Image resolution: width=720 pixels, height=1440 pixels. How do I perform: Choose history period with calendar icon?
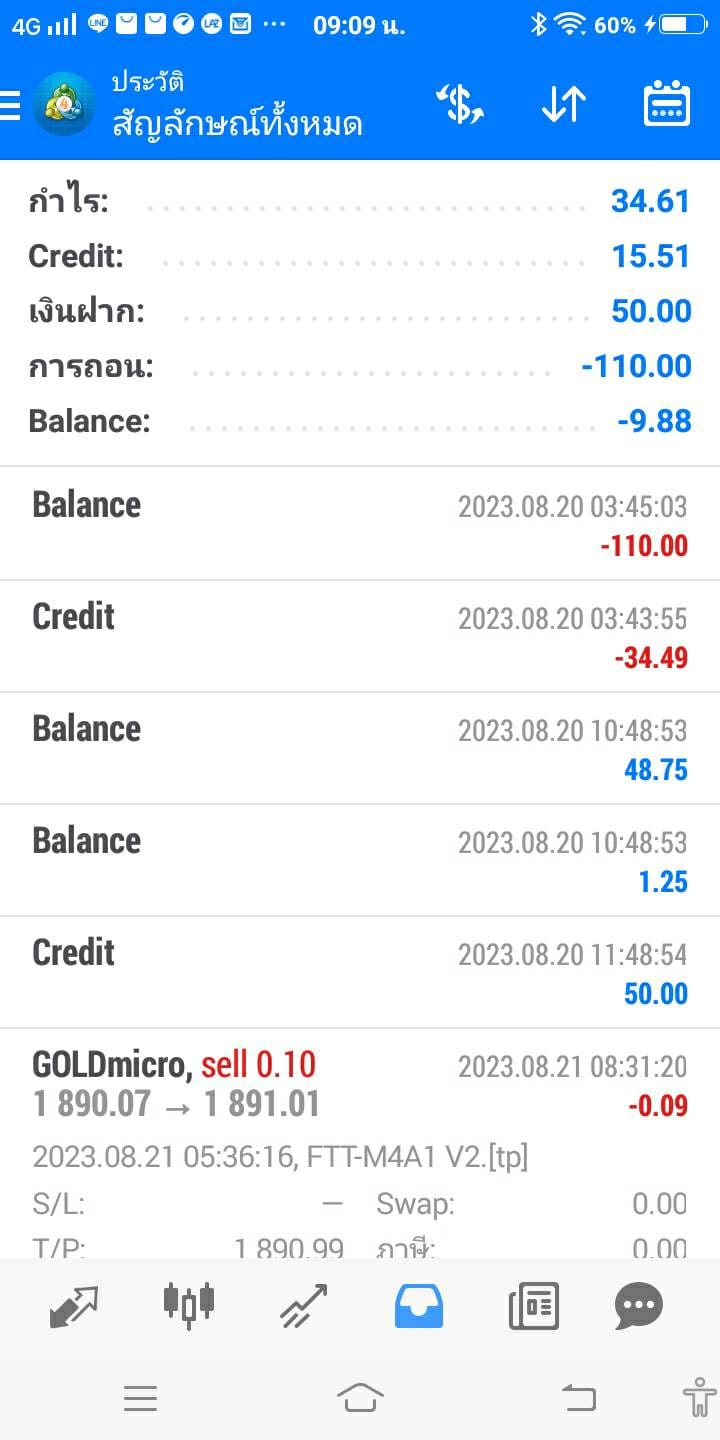[667, 104]
